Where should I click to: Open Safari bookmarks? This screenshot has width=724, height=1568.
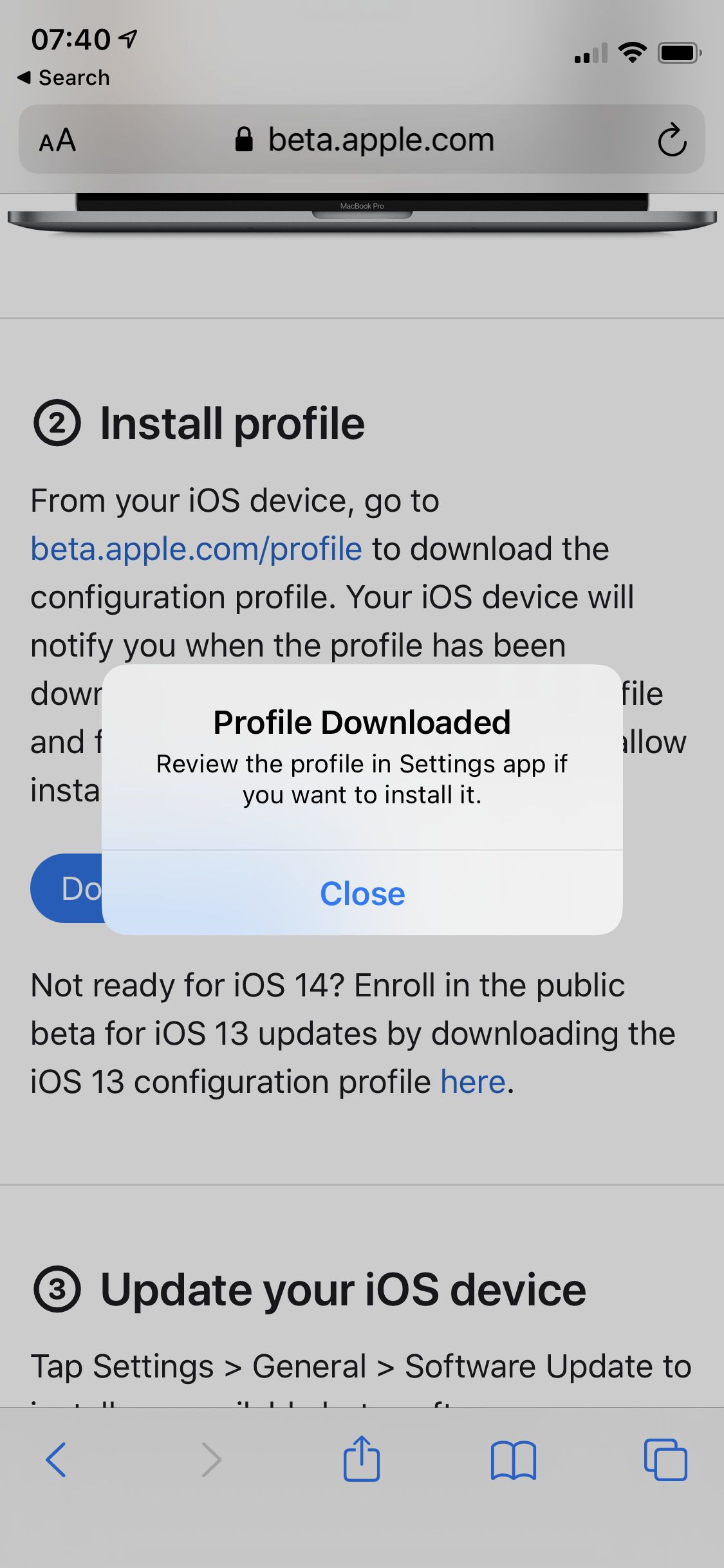[x=513, y=1460]
